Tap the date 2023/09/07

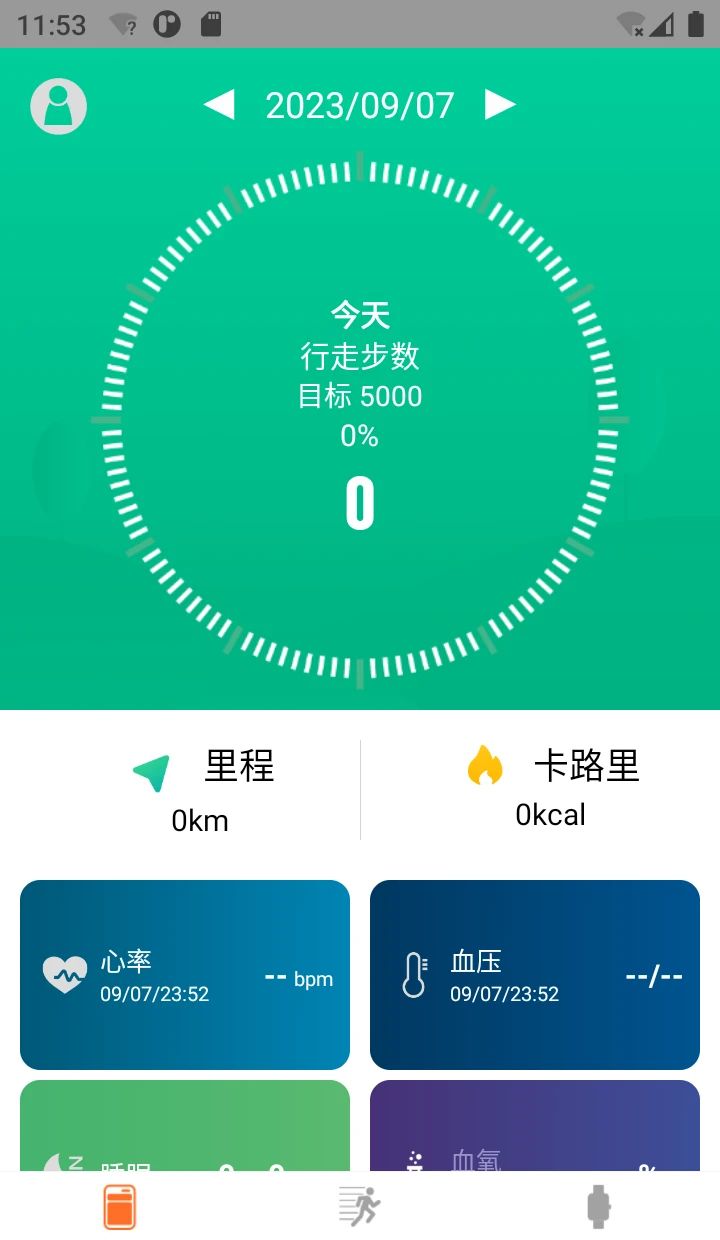[360, 105]
